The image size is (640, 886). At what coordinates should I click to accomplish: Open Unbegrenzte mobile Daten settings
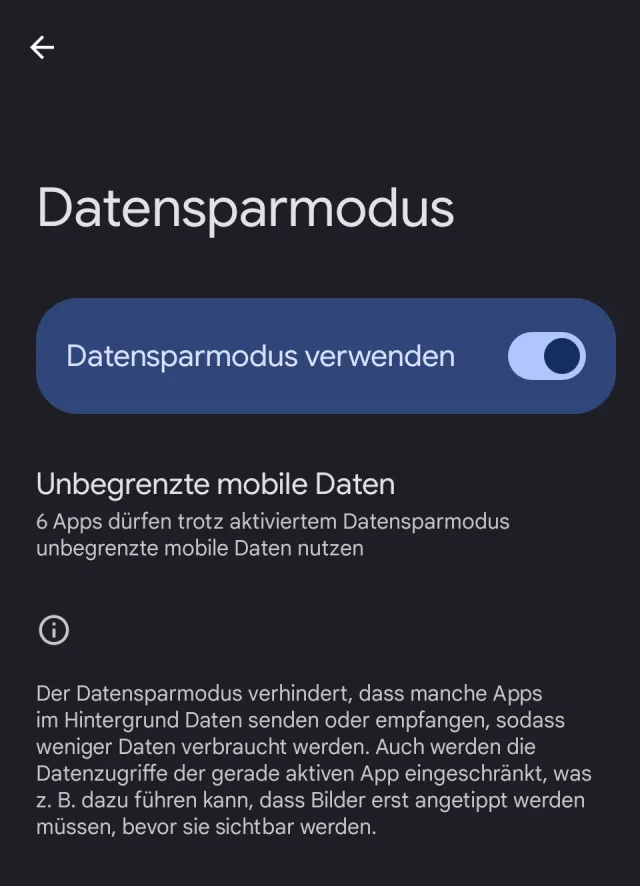tap(274, 515)
